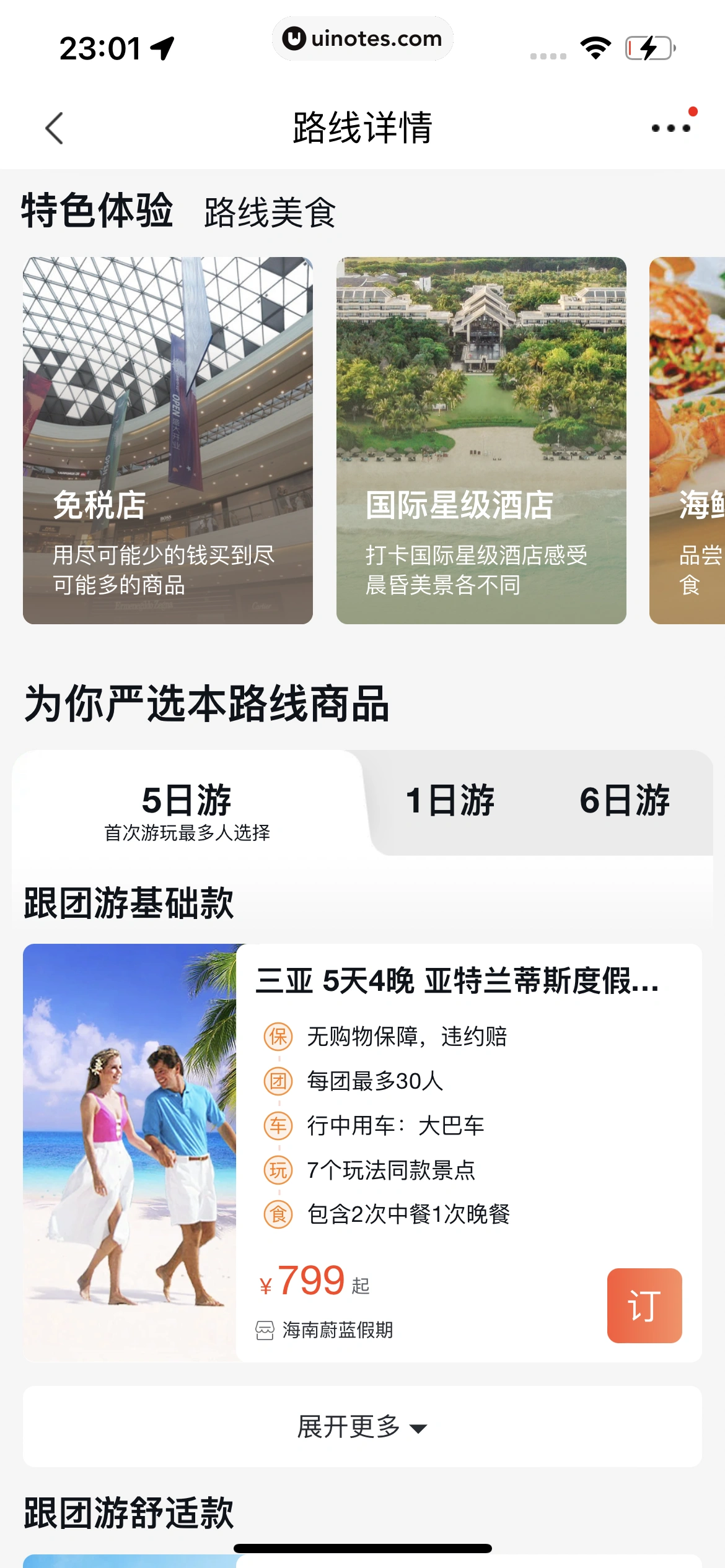Open the three-dot overflow menu
The height and width of the screenshot is (1568, 725).
(670, 128)
